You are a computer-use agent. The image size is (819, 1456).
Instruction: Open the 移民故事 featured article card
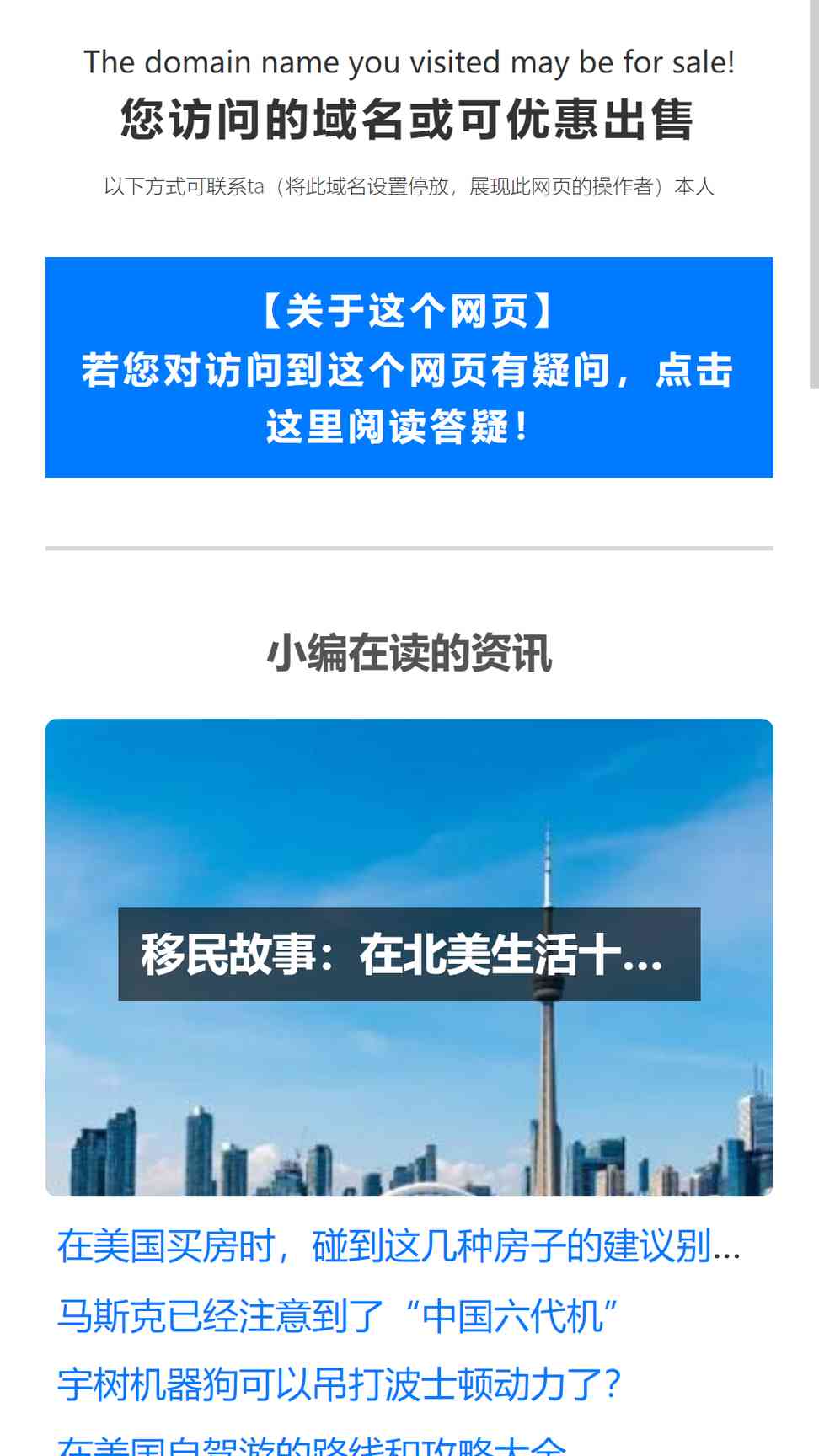tap(409, 957)
